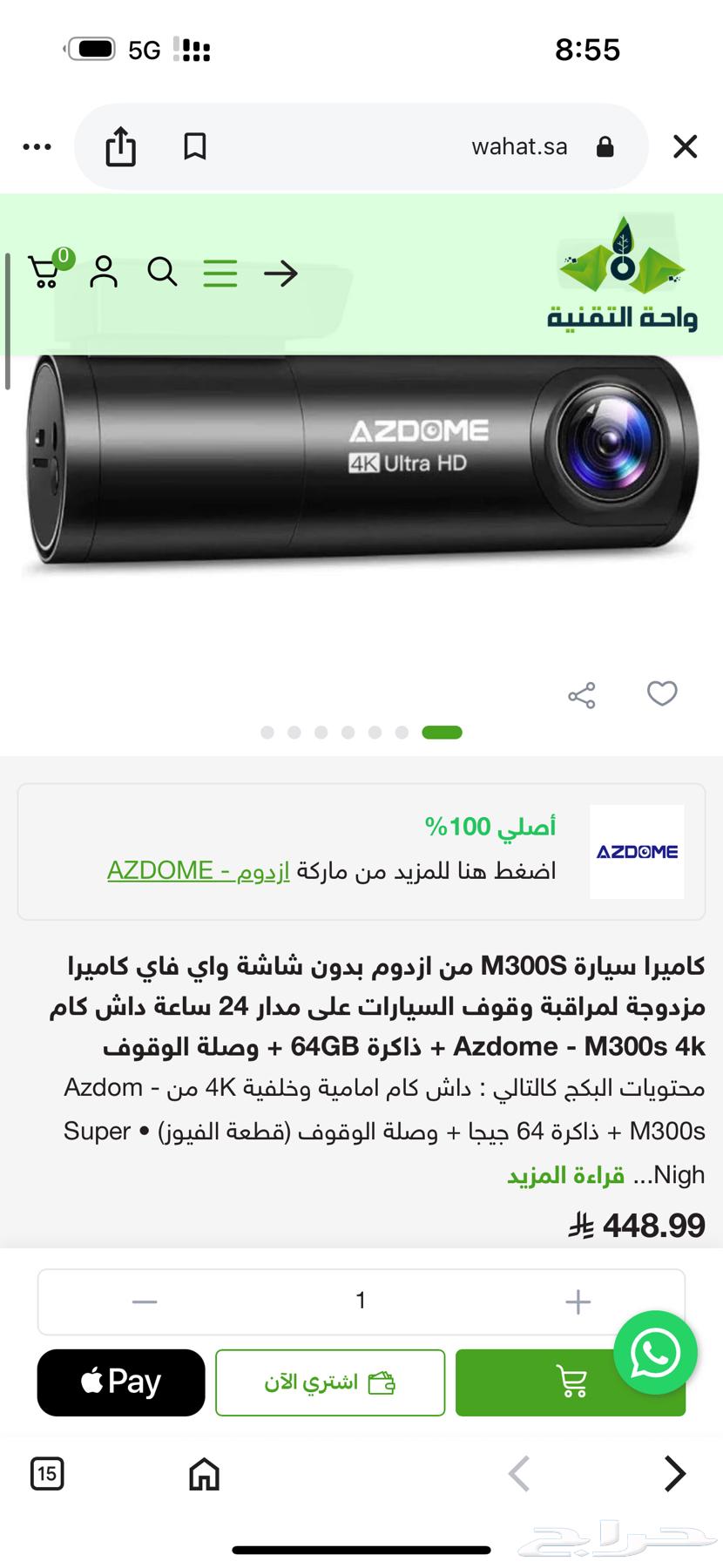
Task: Tap the green add-to-cart button
Action: pos(571,1382)
